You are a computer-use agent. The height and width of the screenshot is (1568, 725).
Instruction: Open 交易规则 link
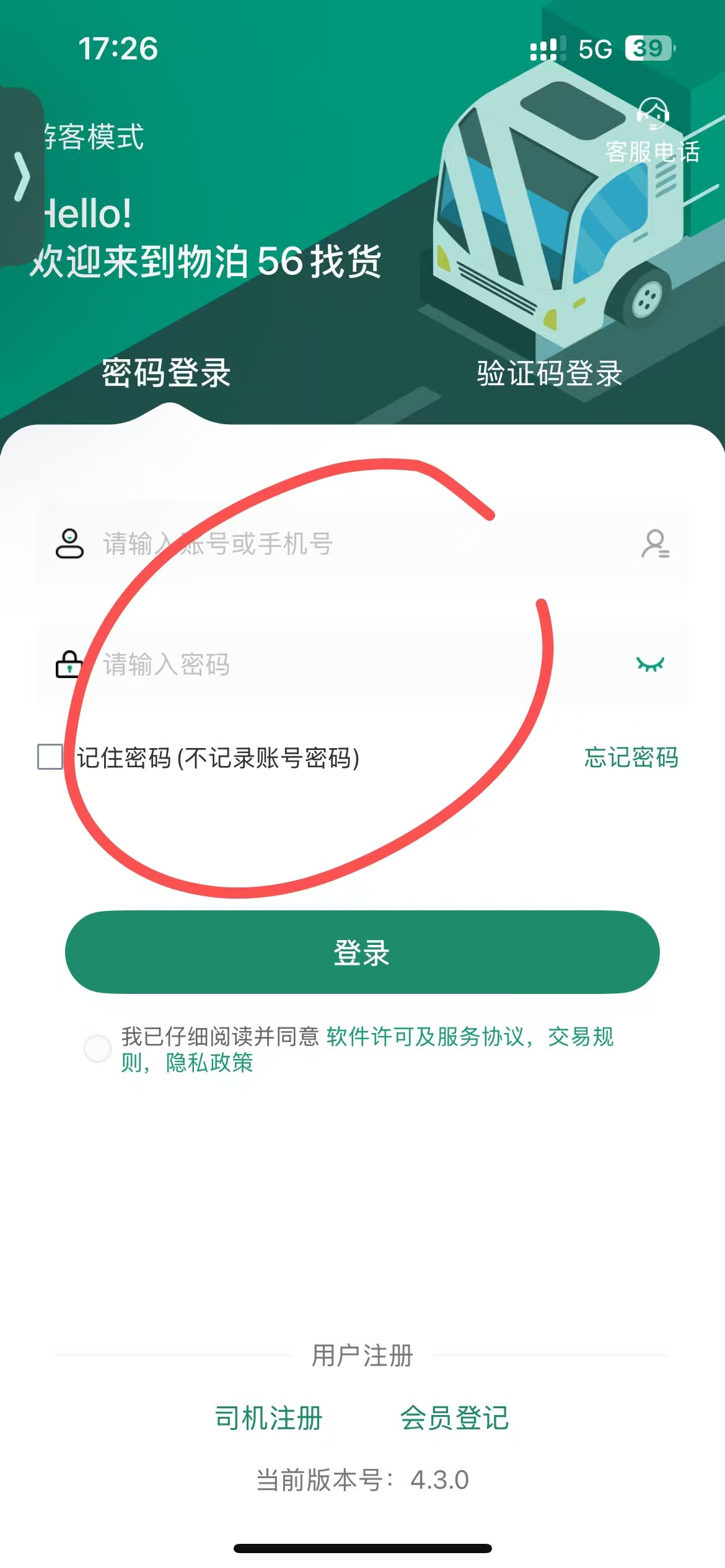click(580, 1036)
